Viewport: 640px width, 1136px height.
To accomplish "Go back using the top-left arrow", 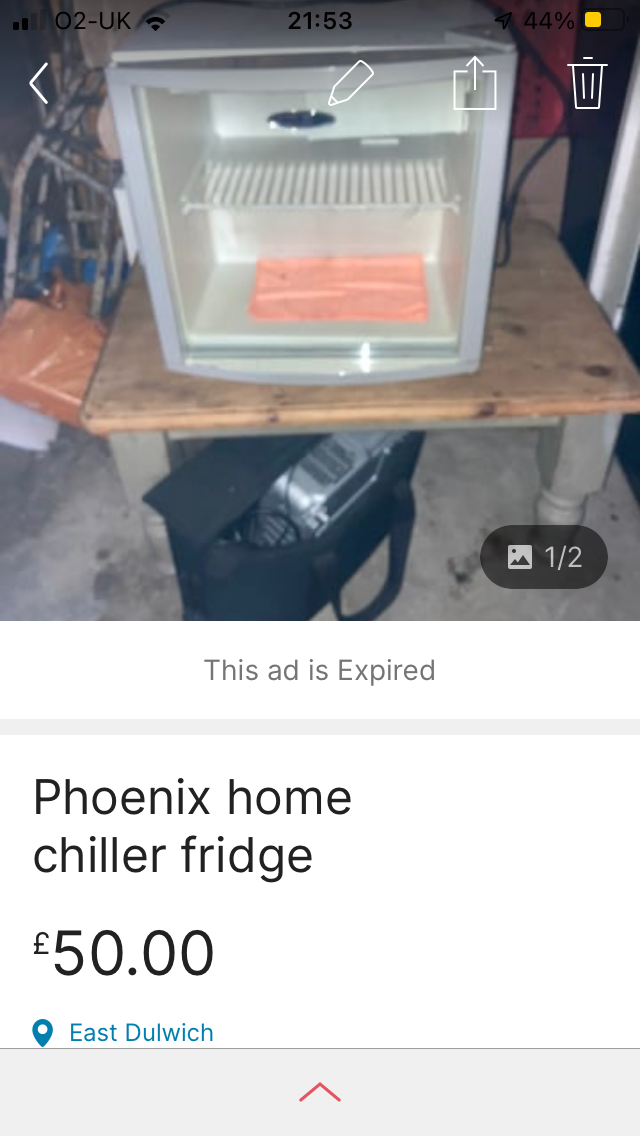I will point(39,83).
